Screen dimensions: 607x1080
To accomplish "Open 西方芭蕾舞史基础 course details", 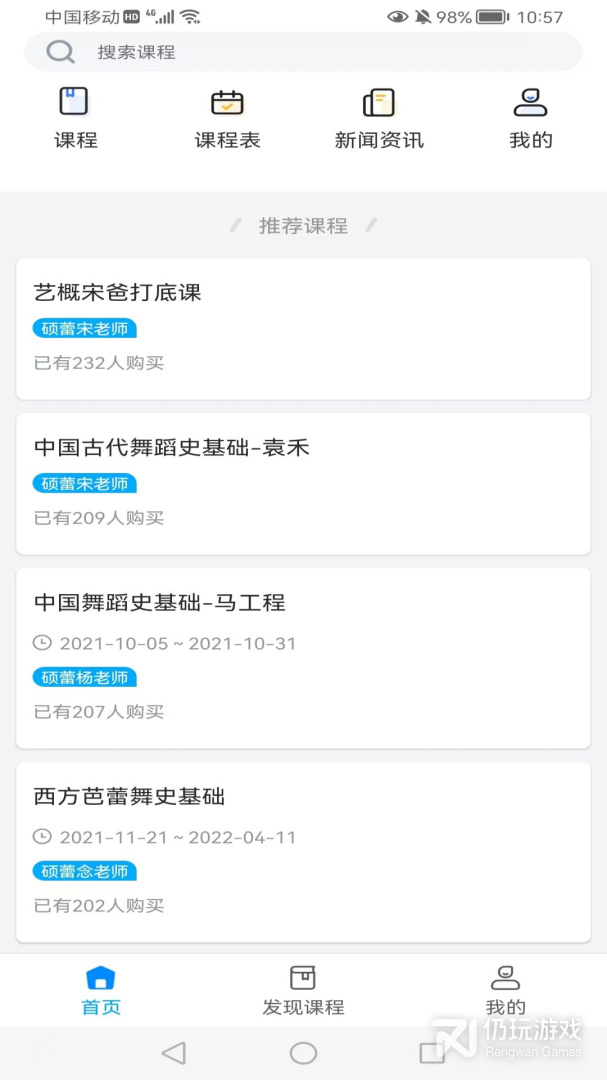I will 303,851.
